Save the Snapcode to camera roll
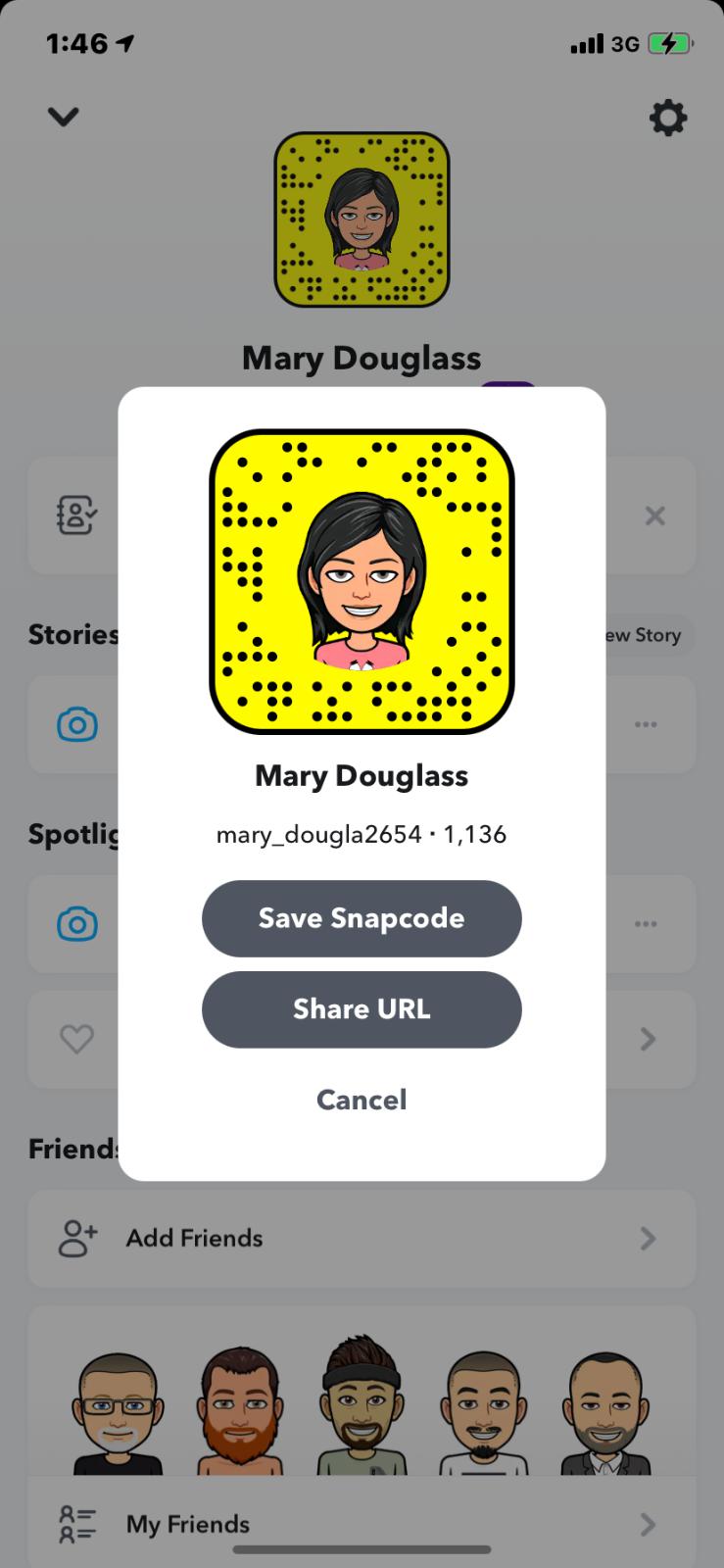724x1568 pixels. (362, 918)
